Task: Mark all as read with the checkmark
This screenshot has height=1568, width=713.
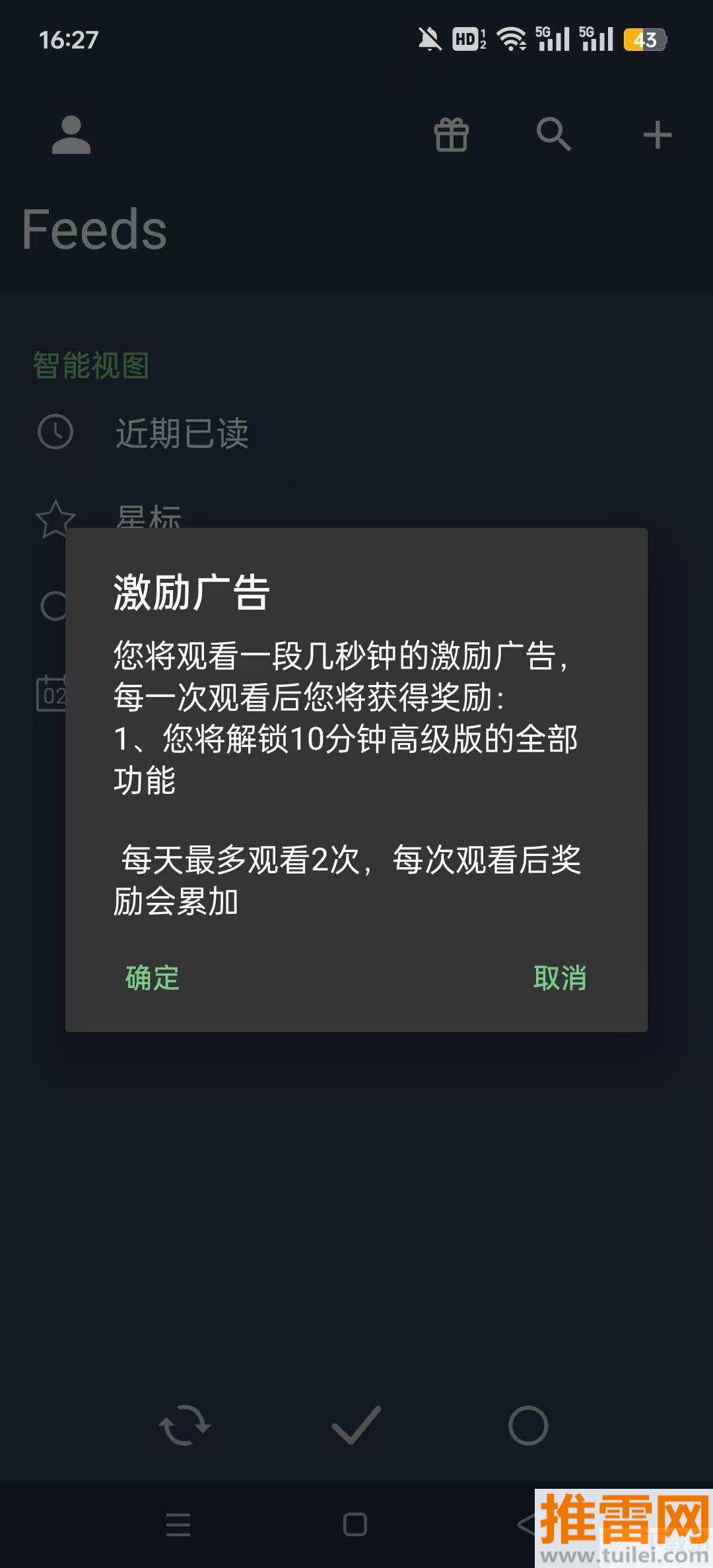Action: (x=356, y=1425)
